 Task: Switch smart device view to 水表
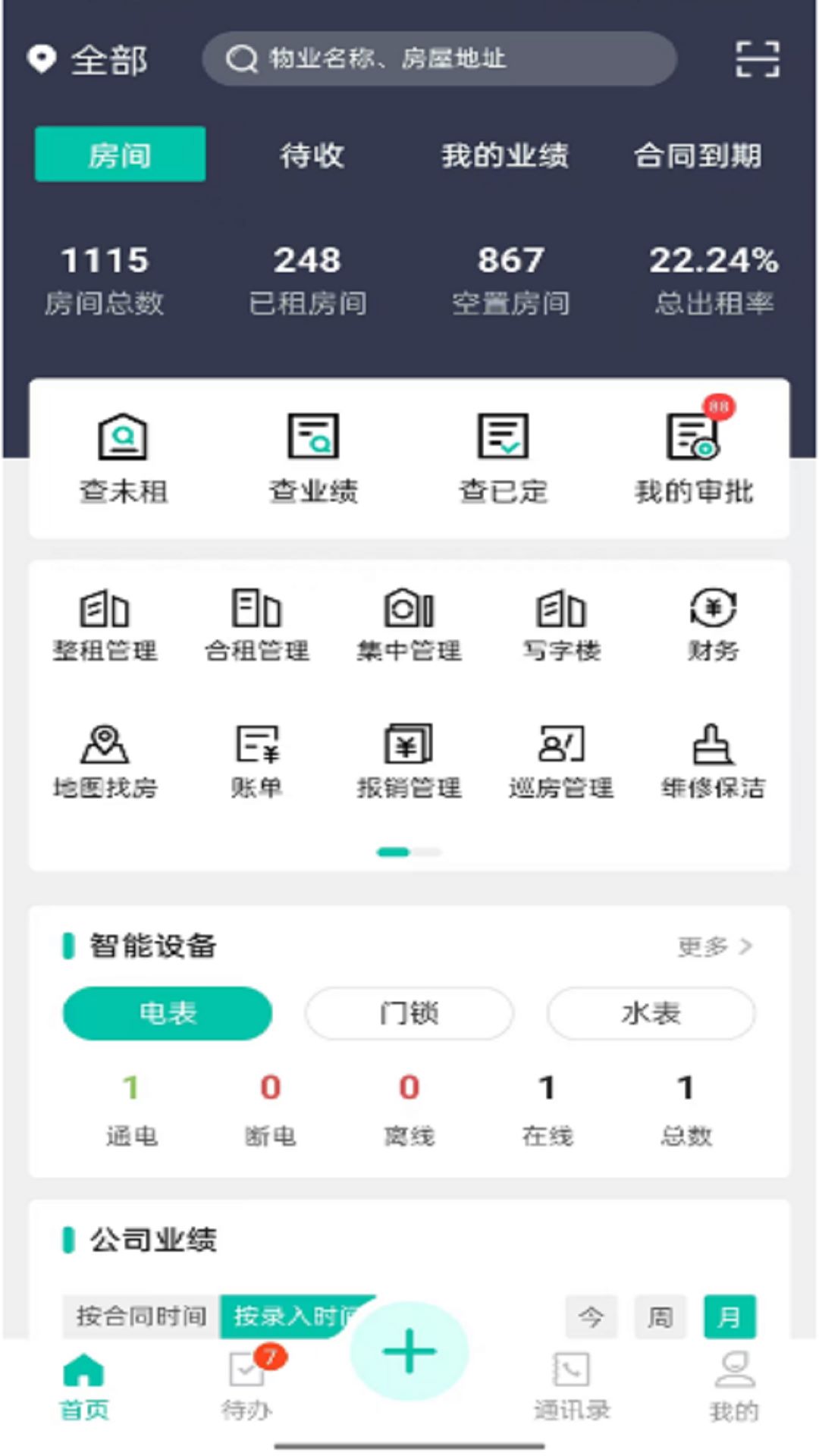[651, 1013]
